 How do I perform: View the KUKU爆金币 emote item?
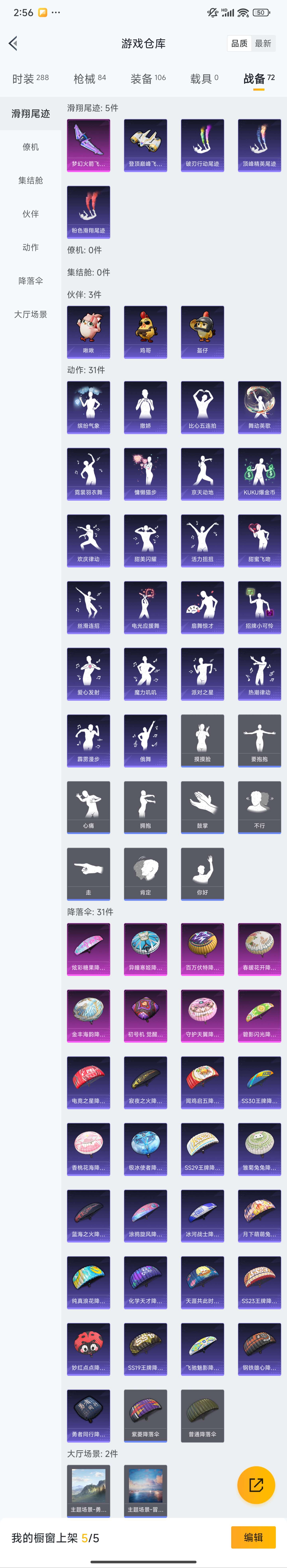[x=259, y=474]
